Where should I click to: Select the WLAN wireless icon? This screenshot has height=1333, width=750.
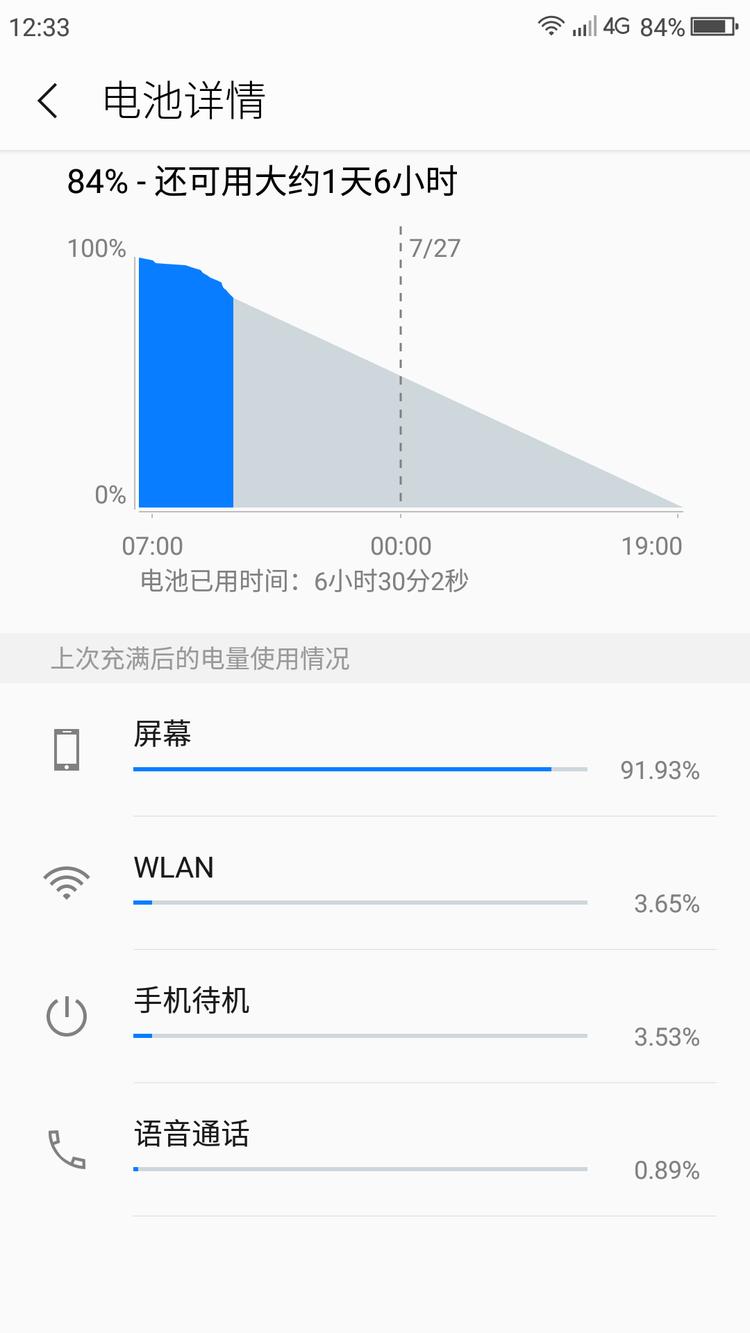65,880
